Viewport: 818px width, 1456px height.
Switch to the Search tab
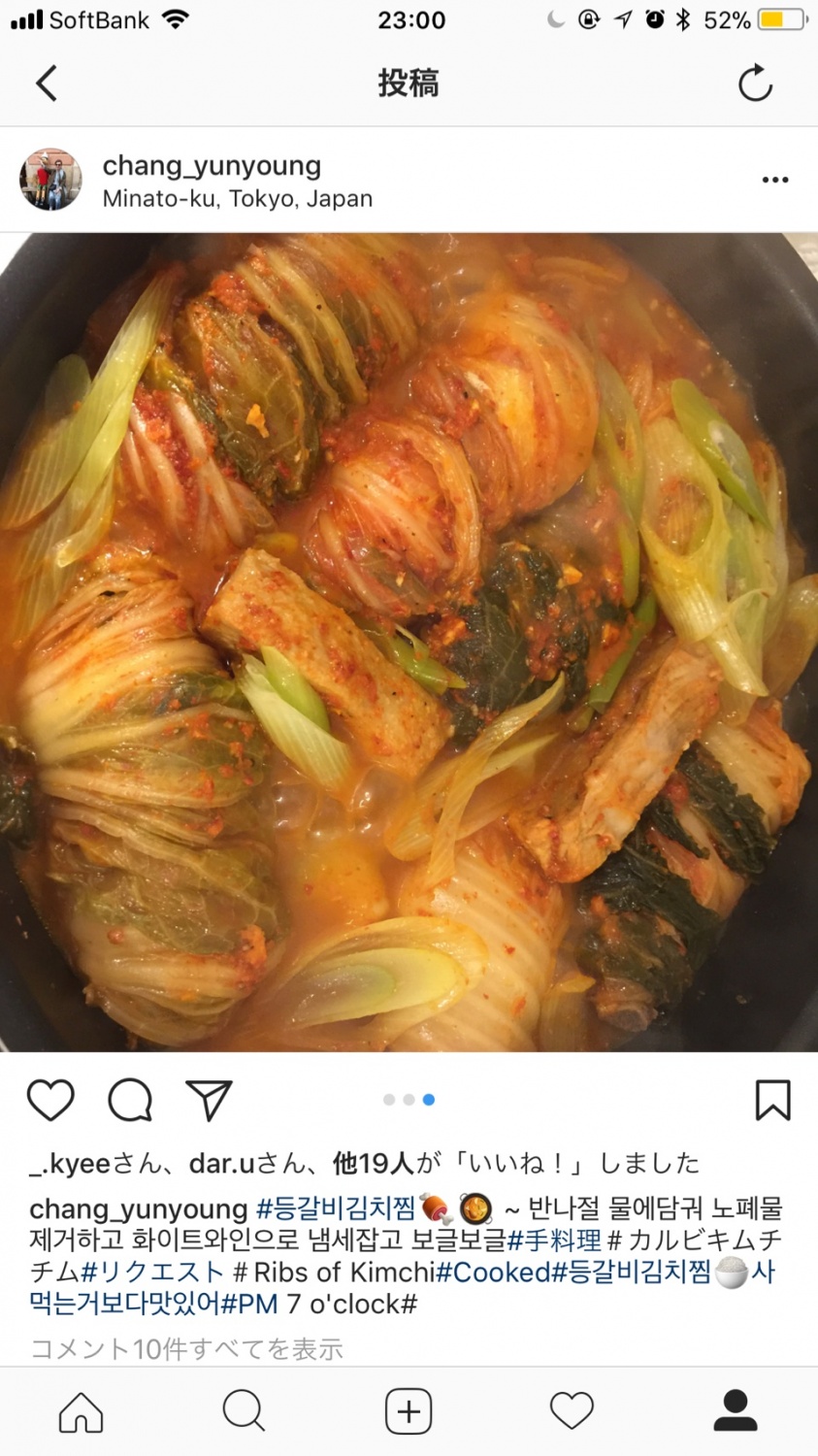point(244,1412)
